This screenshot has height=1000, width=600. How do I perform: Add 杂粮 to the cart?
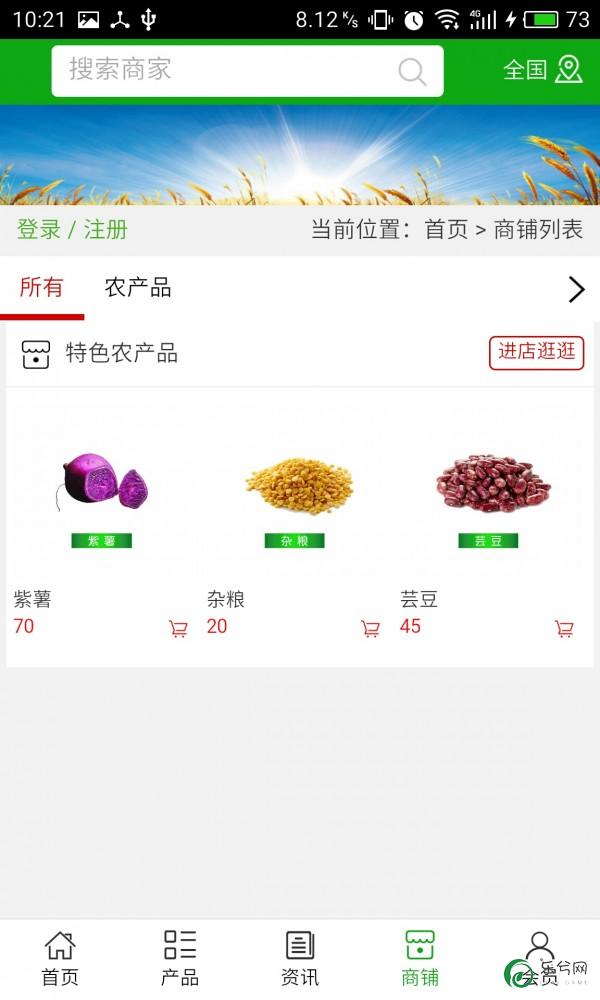point(370,629)
